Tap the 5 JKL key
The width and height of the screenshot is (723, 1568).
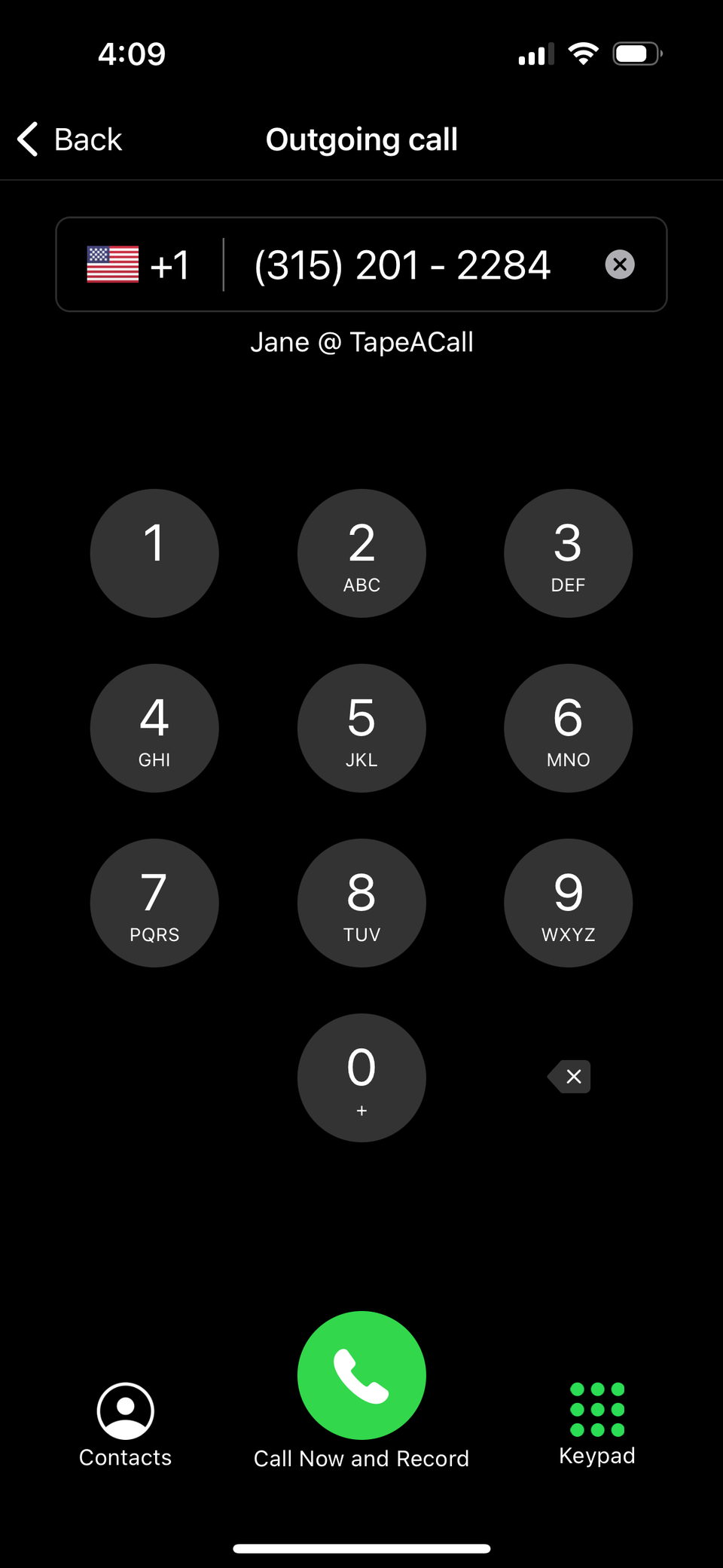(361, 728)
